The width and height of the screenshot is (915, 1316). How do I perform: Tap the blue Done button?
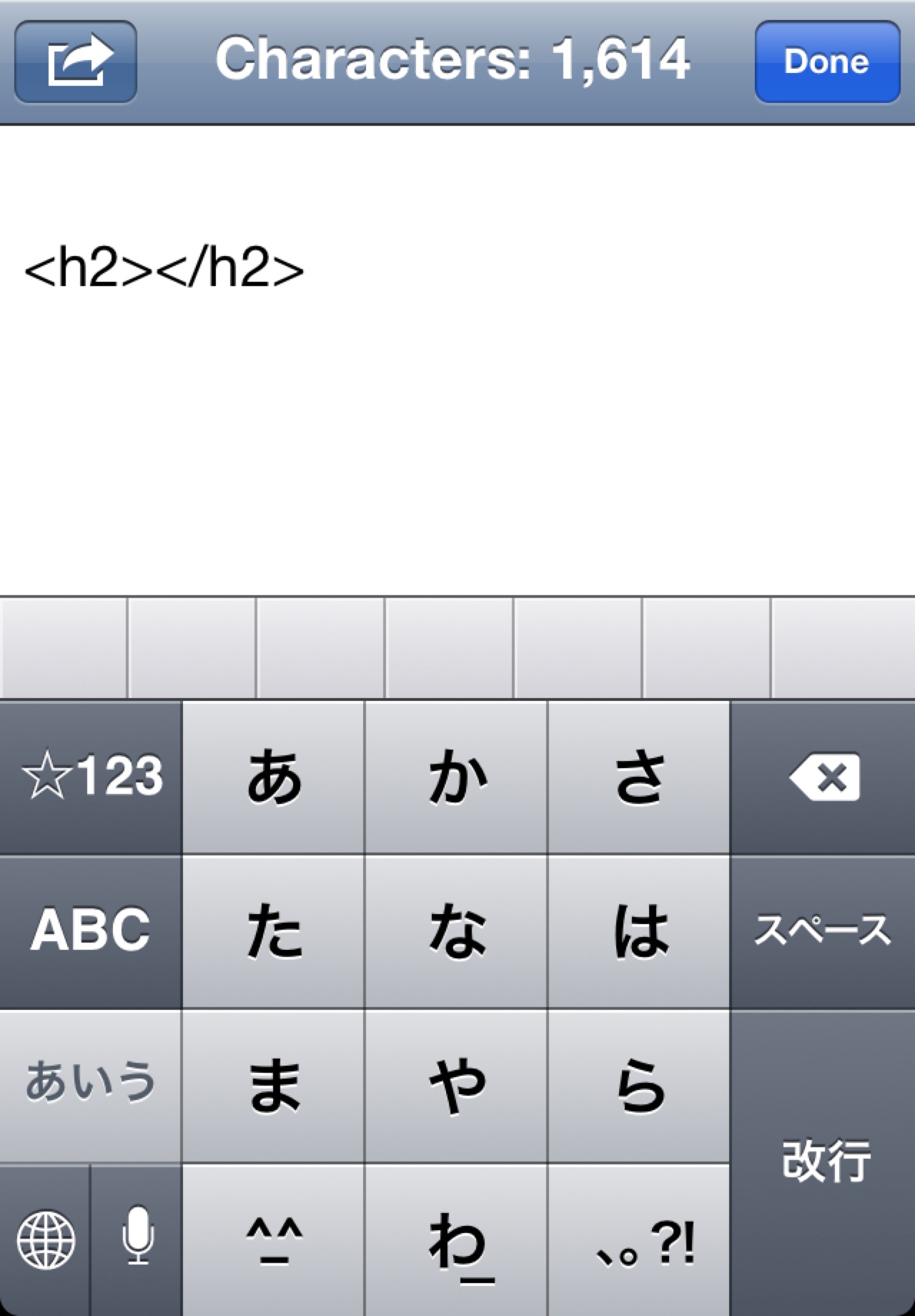[827, 62]
